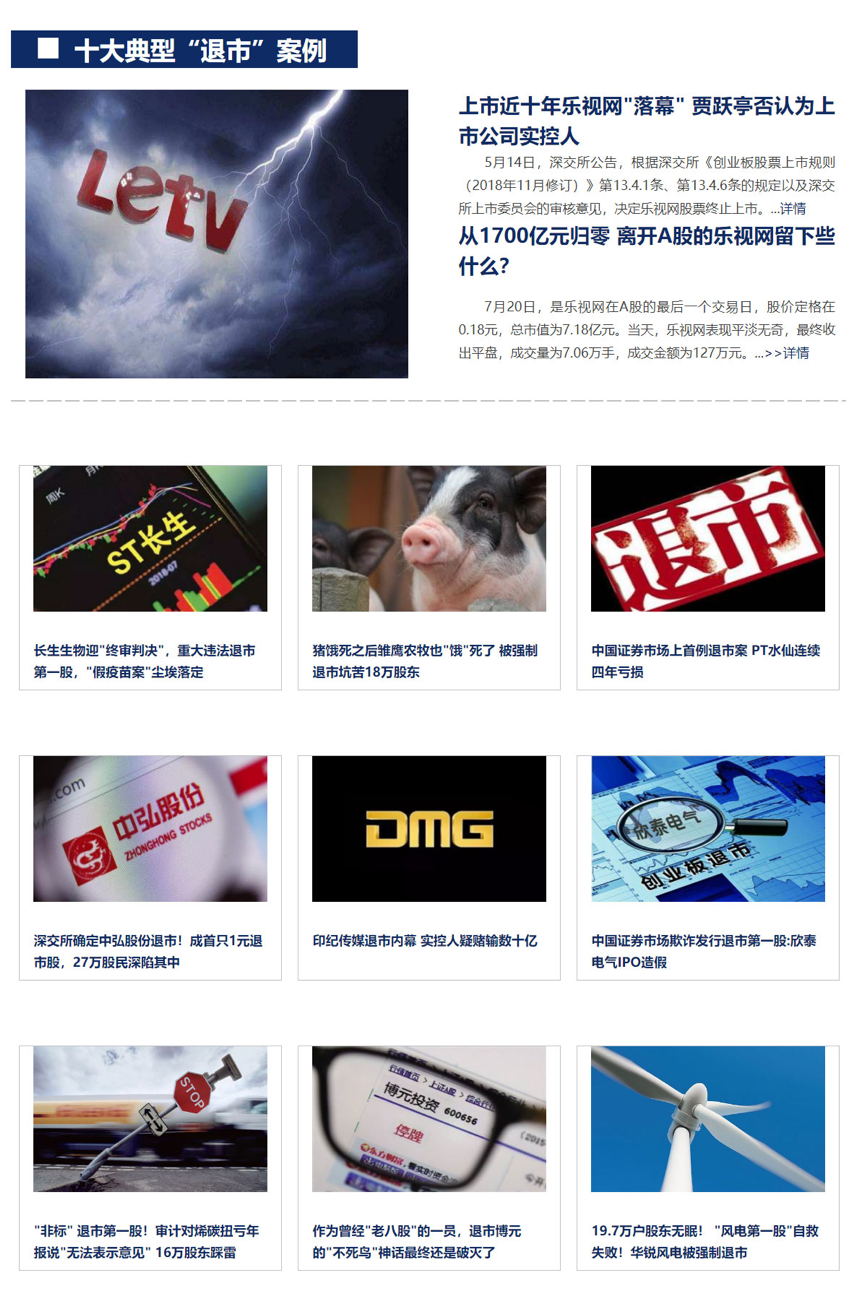The height and width of the screenshot is (1293, 864).
Task: Open the "非标"退市第一股 烯碳 card
Action: 150,1158
